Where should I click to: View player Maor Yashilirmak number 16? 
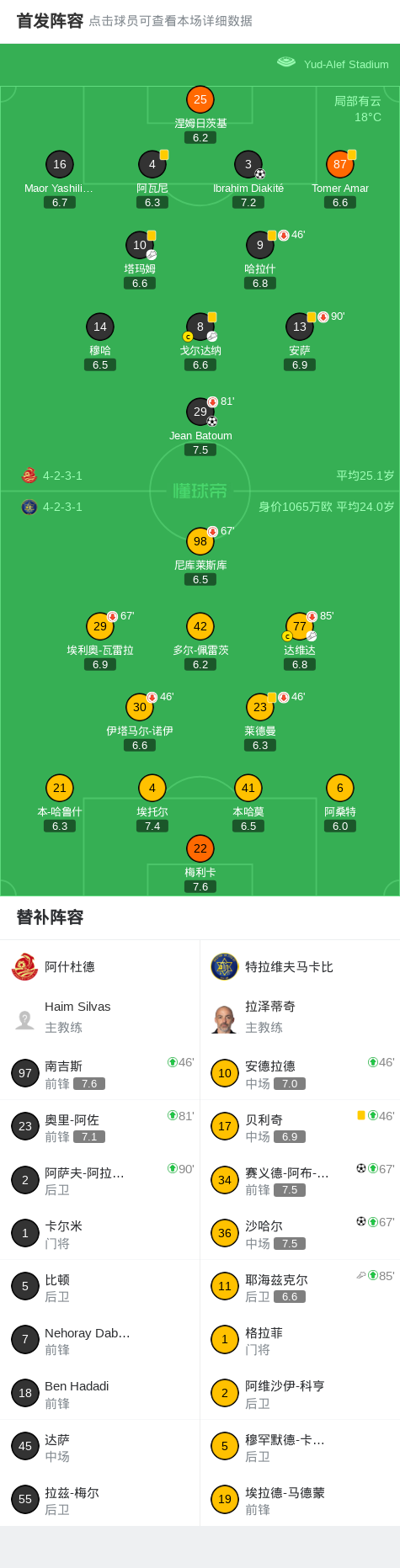tap(59, 179)
